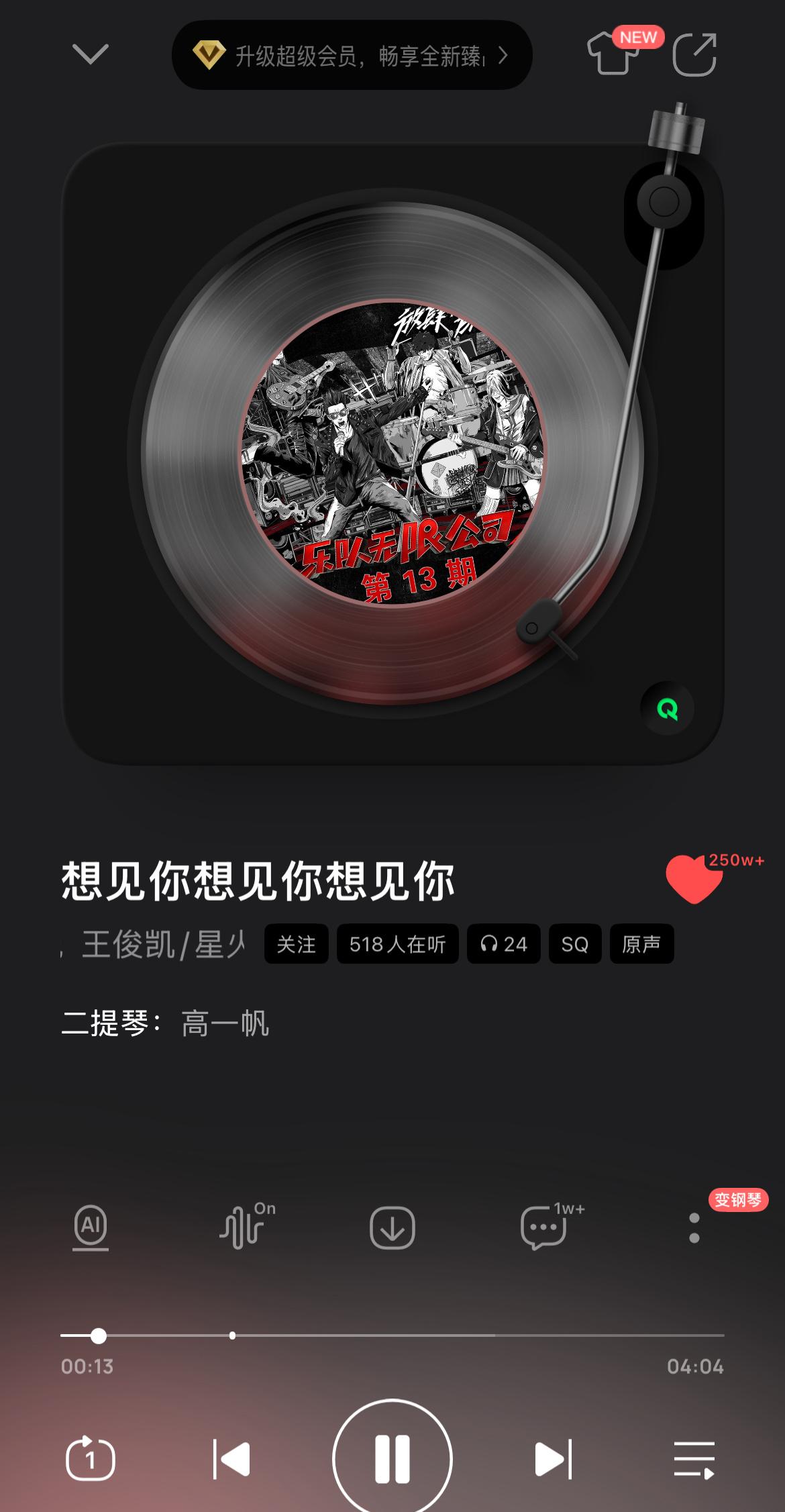
Task: Download this song
Action: tap(392, 1227)
